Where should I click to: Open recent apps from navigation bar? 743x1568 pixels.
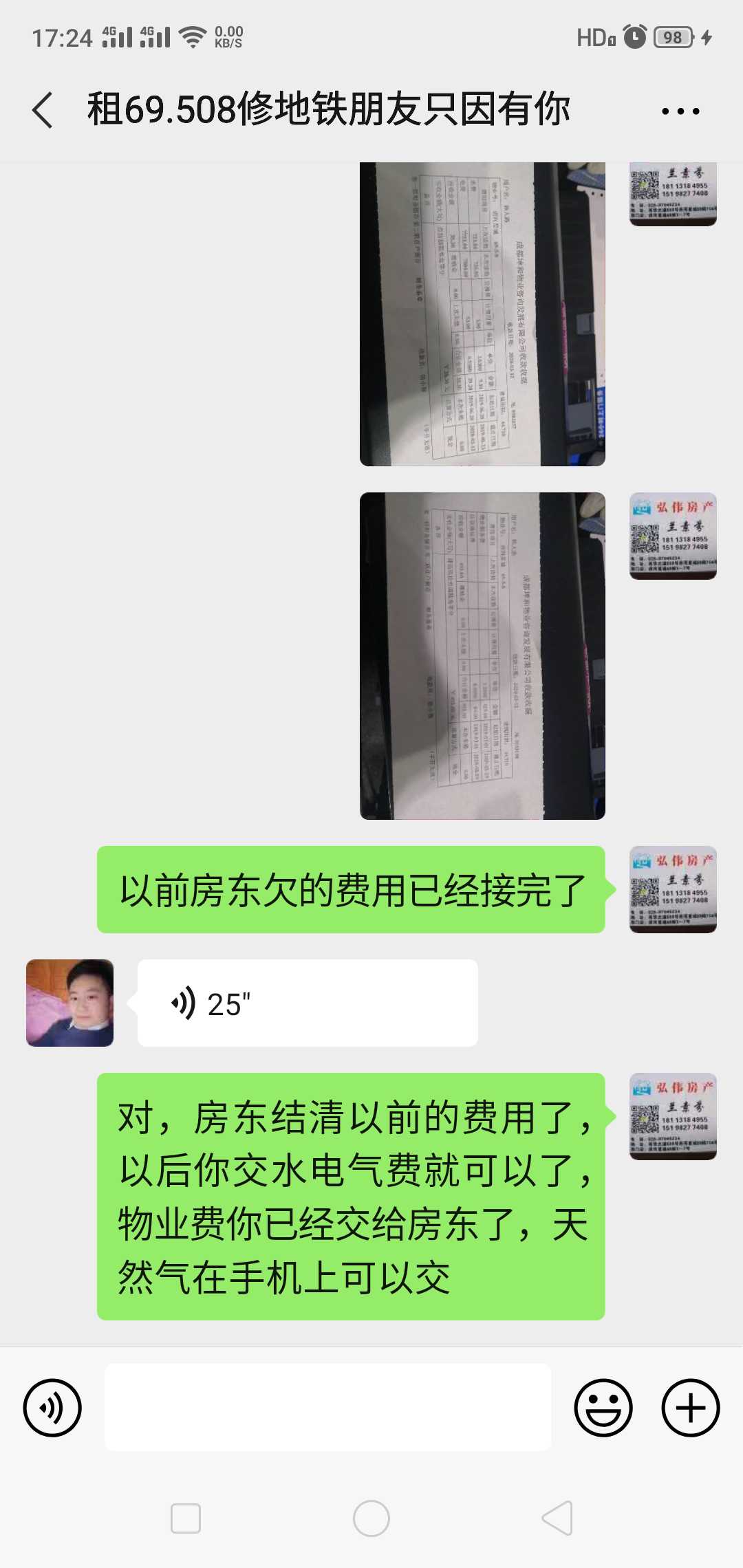pyautogui.click(x=185, y=1518)
